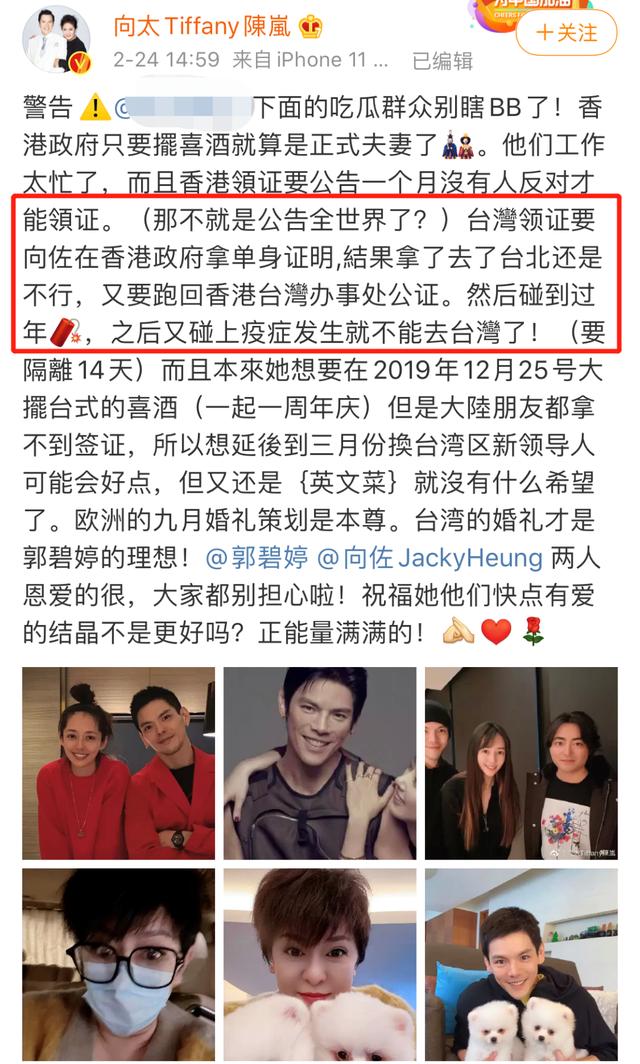
Task: View the photo of the smiling shirtless man
Action: [x=319, y=763]
